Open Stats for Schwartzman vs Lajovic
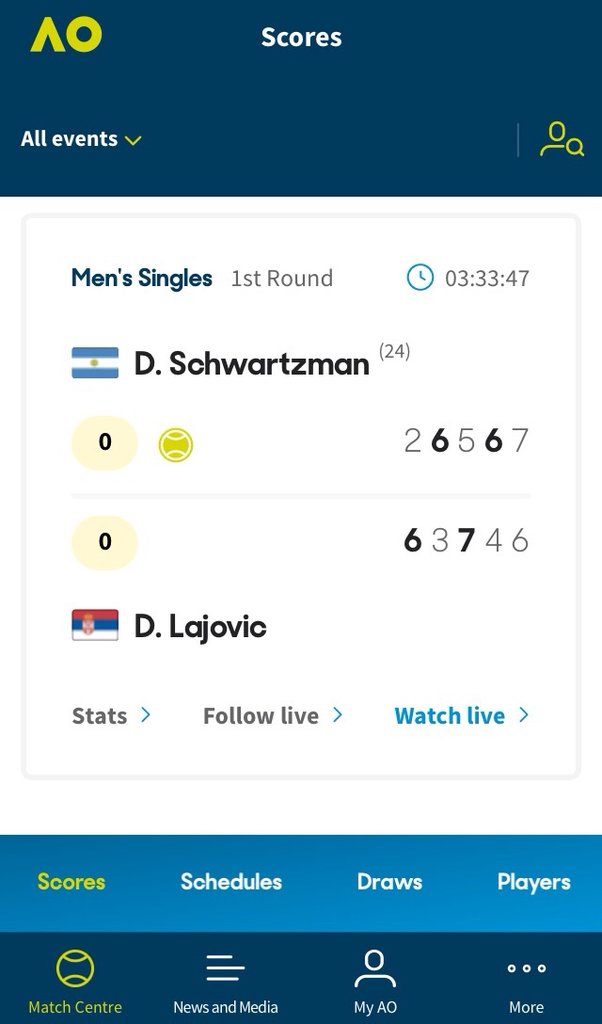Viewport: 602px width, 1024px height. tap(111, 716)
